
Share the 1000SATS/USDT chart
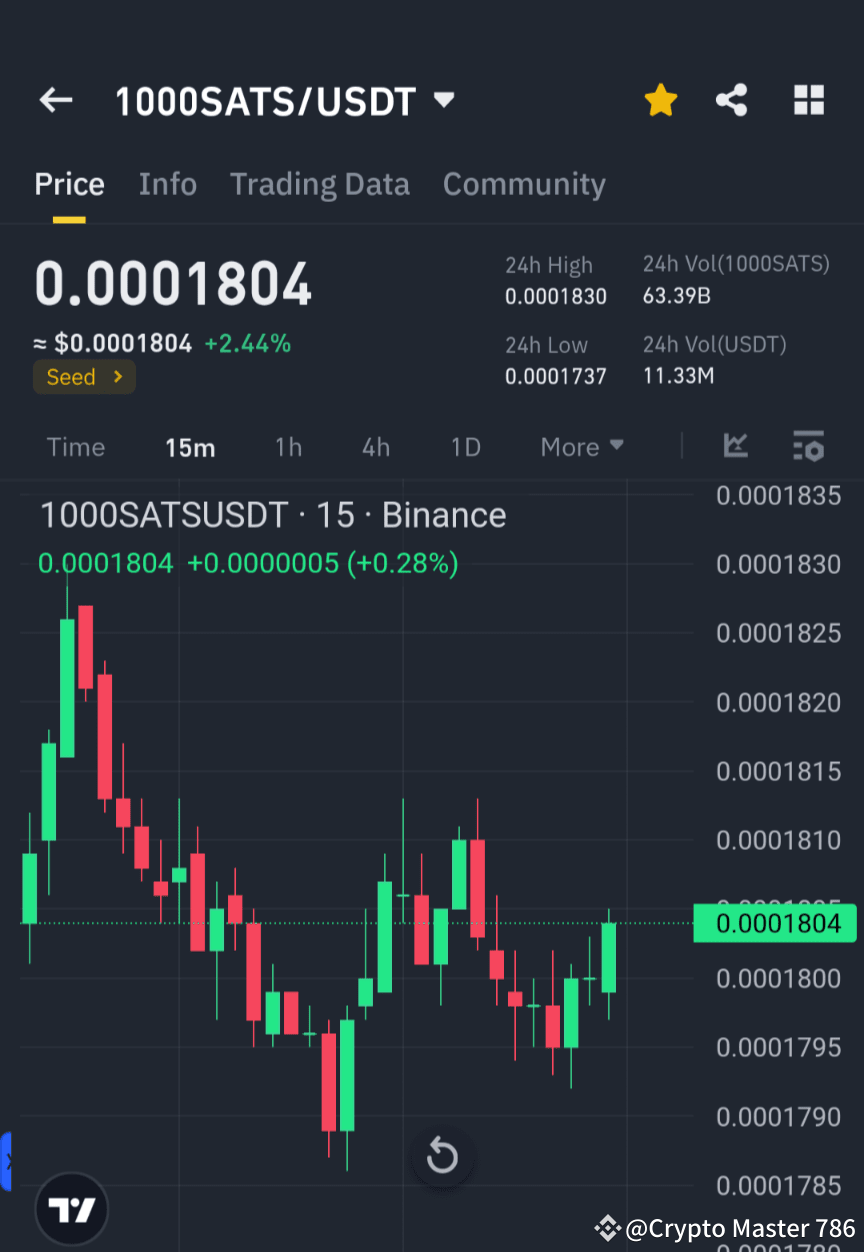(x=732, y=100)
